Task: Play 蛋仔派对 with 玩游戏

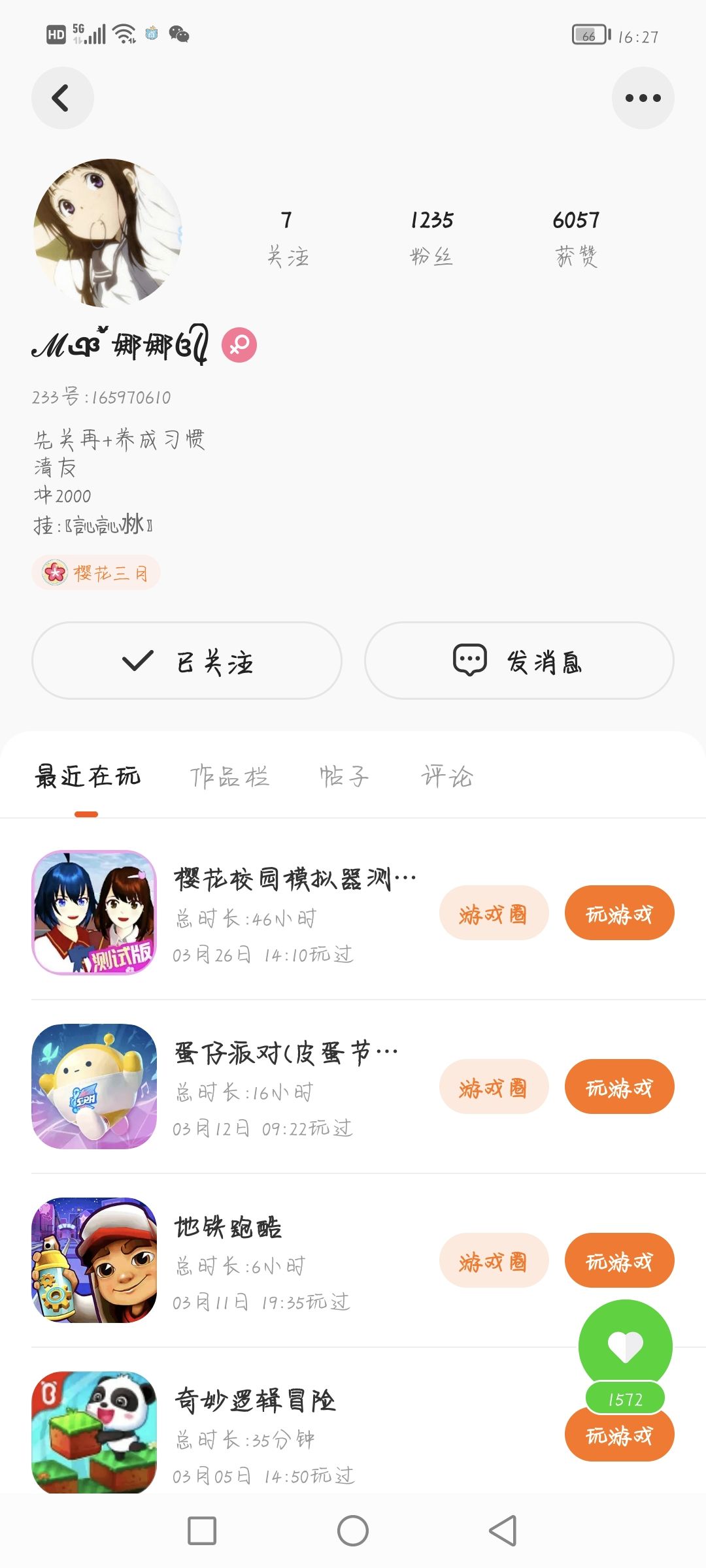Action: [619, 1087]
